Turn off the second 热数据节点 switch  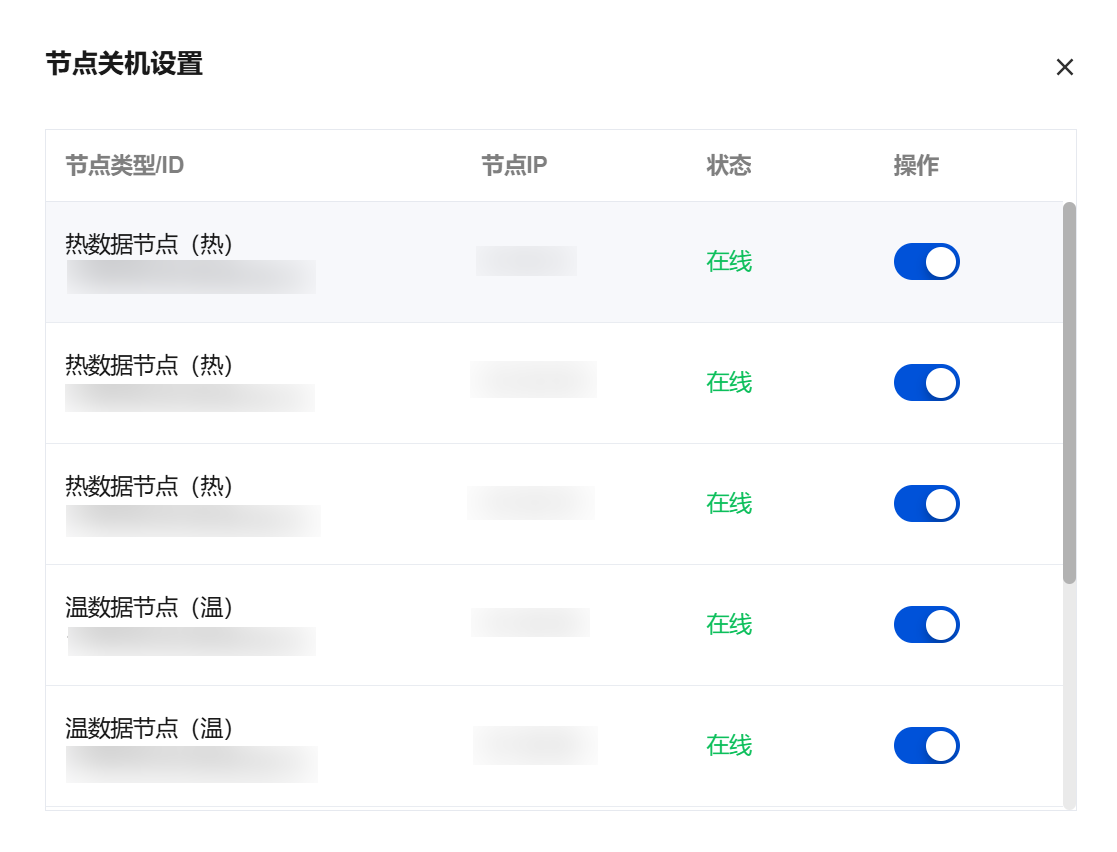coord(926,383)
